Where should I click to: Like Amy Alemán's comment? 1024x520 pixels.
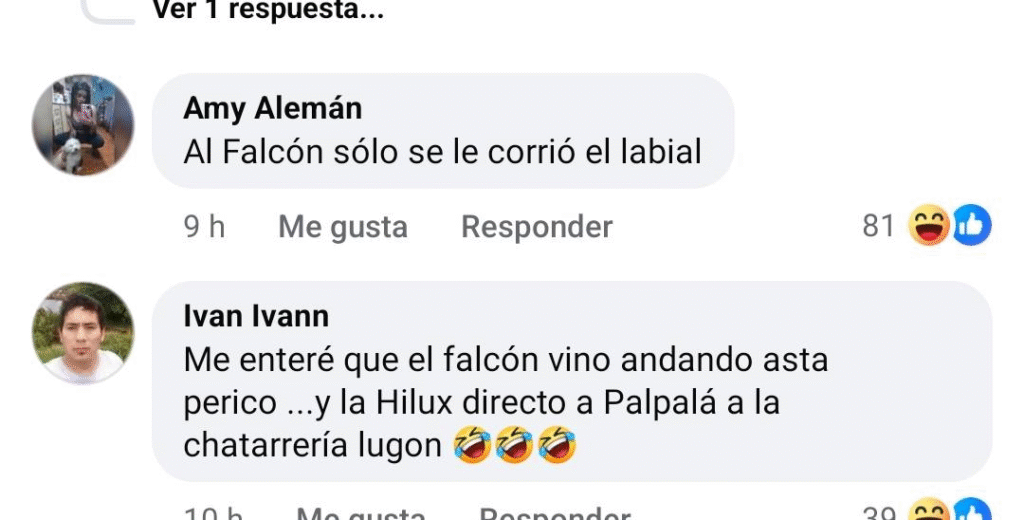pos(342,227)
